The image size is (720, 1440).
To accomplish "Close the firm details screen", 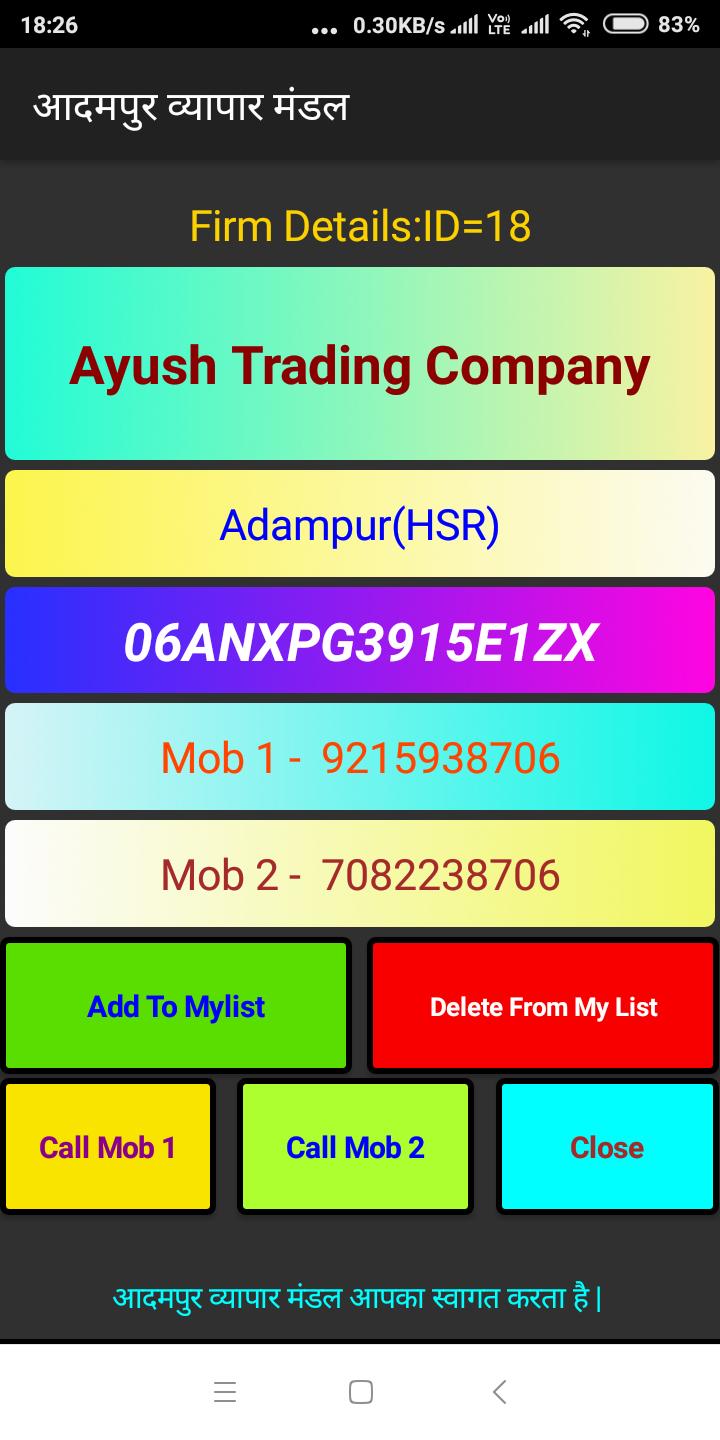I will click(607, 1147).
